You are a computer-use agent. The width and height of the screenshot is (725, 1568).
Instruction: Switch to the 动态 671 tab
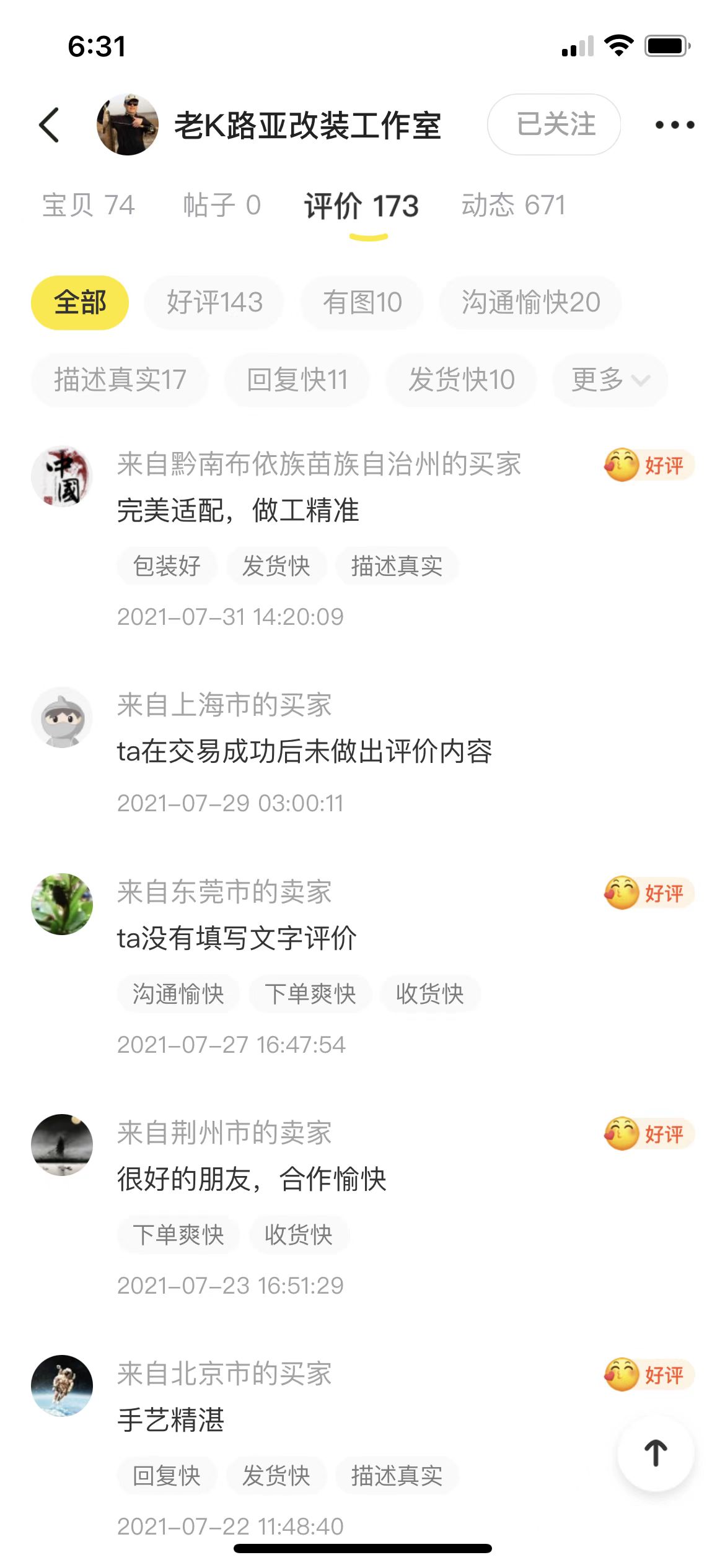[513, 206]
